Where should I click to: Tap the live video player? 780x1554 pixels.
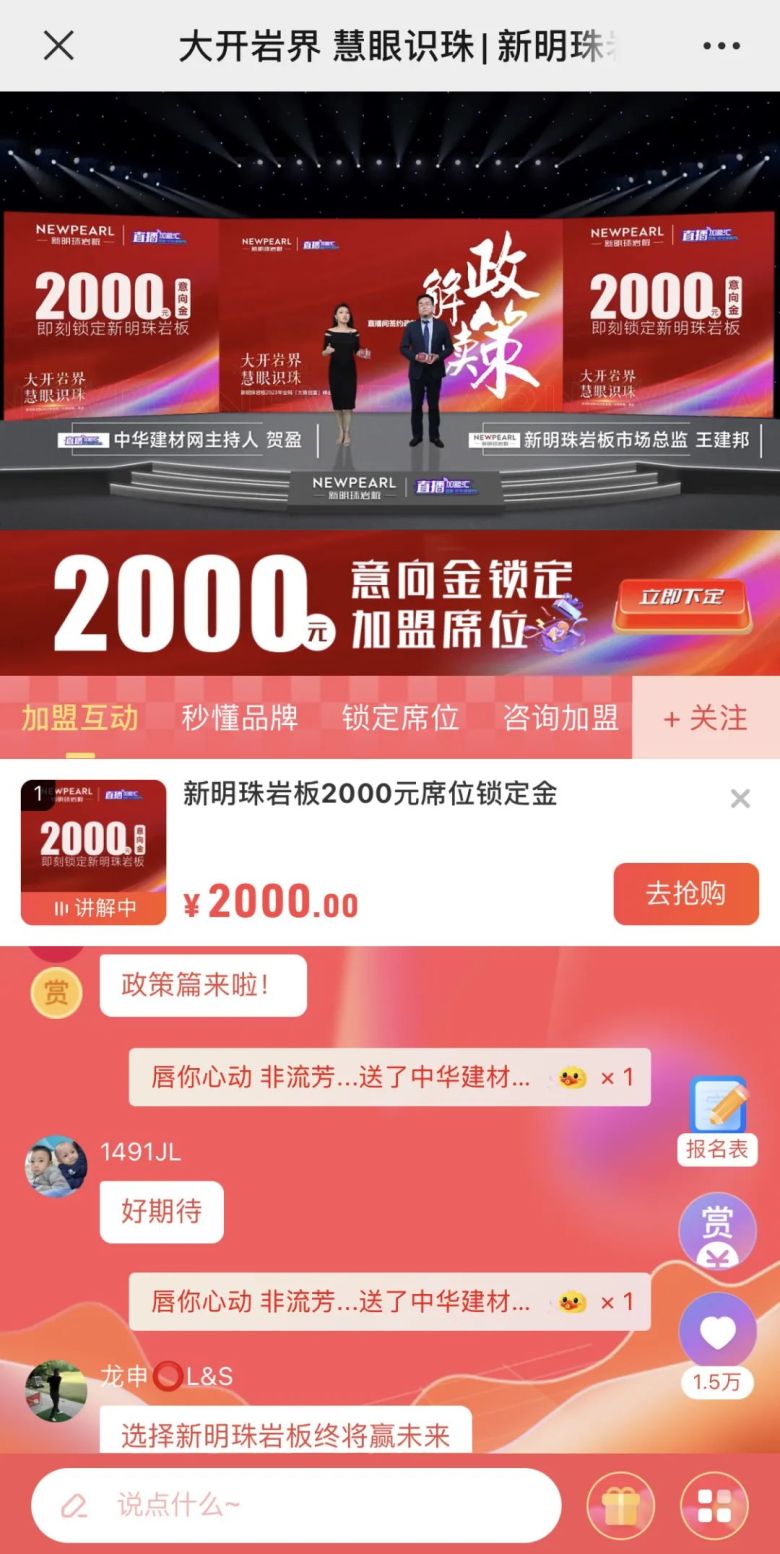[390, 310]
